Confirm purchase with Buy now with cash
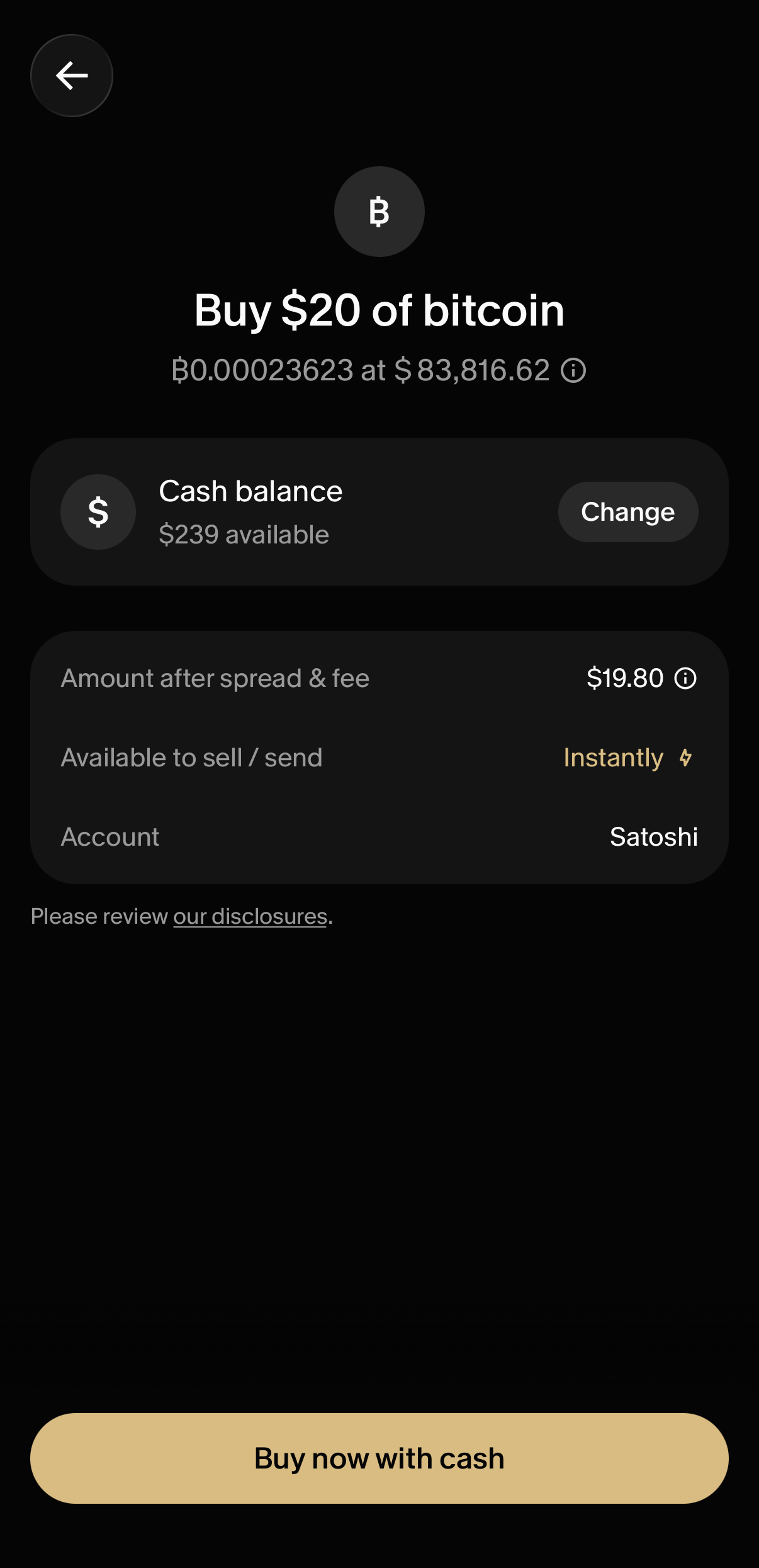Image resolution: width=759 pixels, height=1568 pixels. coord(379,1458)
